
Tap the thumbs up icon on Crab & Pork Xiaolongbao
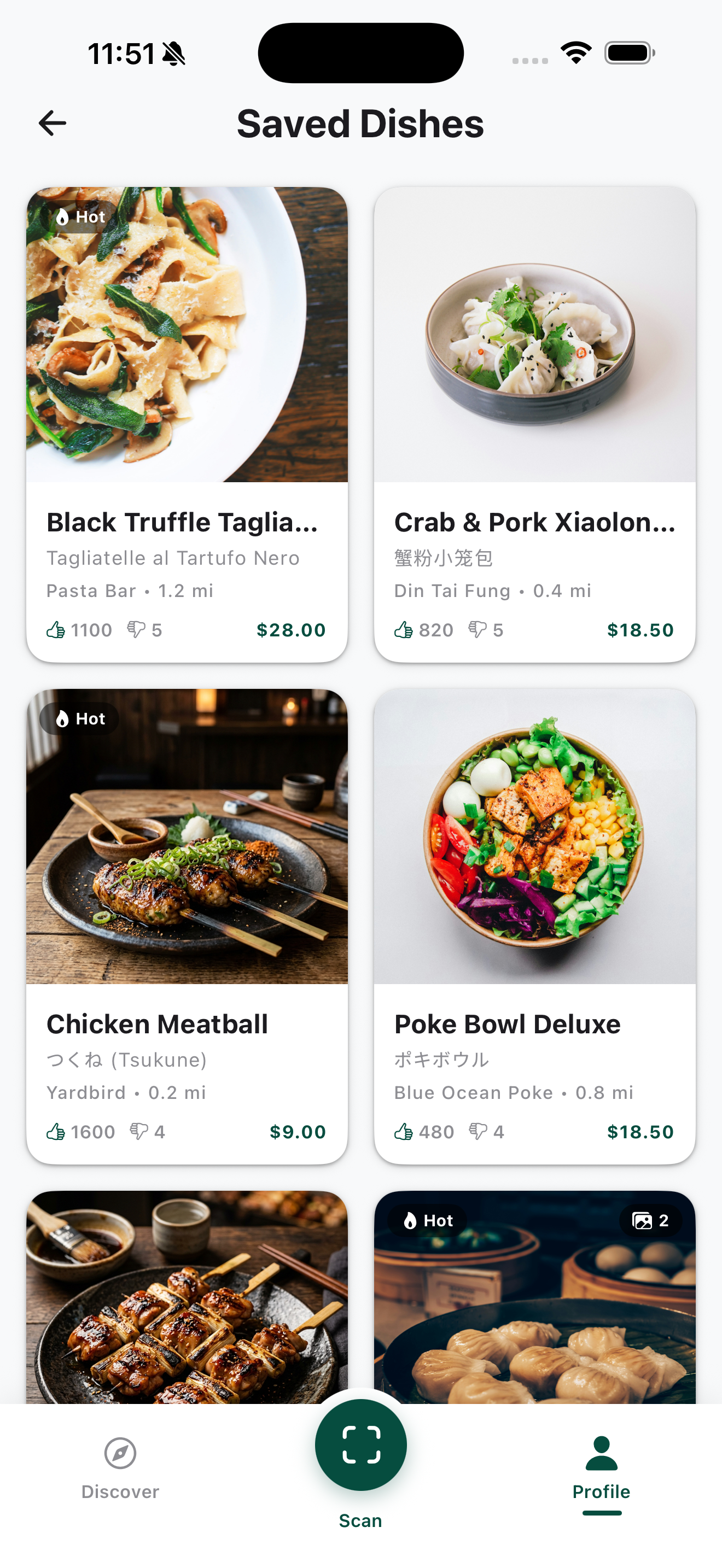pos(403,630)
